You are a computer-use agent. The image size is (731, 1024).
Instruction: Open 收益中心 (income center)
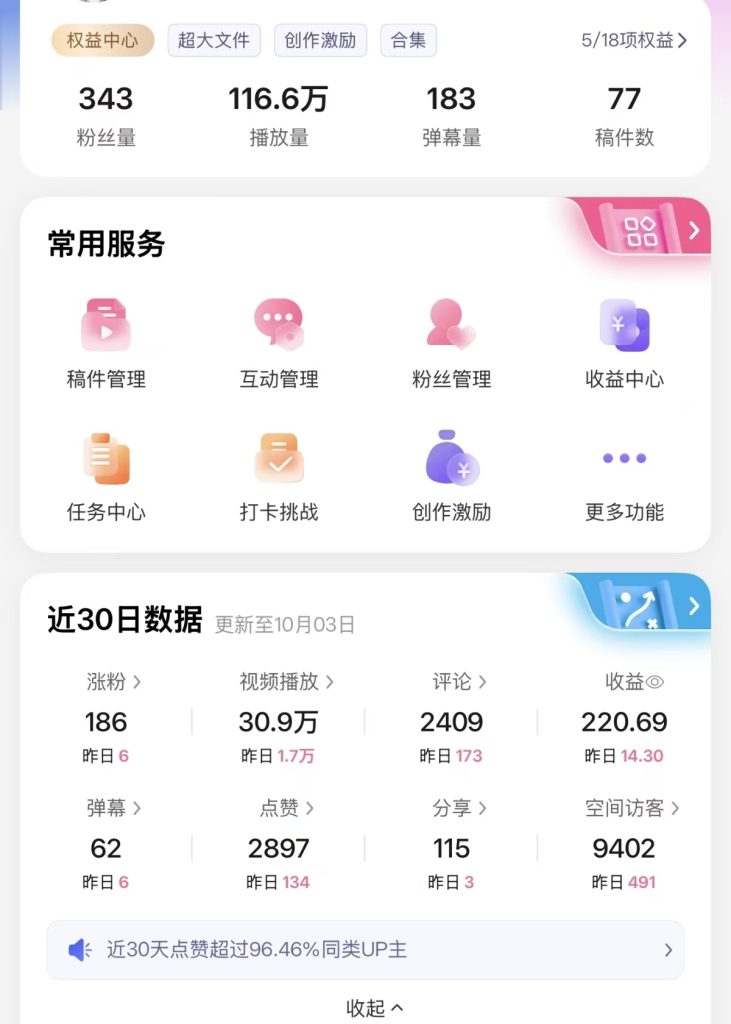pos(623,340)
